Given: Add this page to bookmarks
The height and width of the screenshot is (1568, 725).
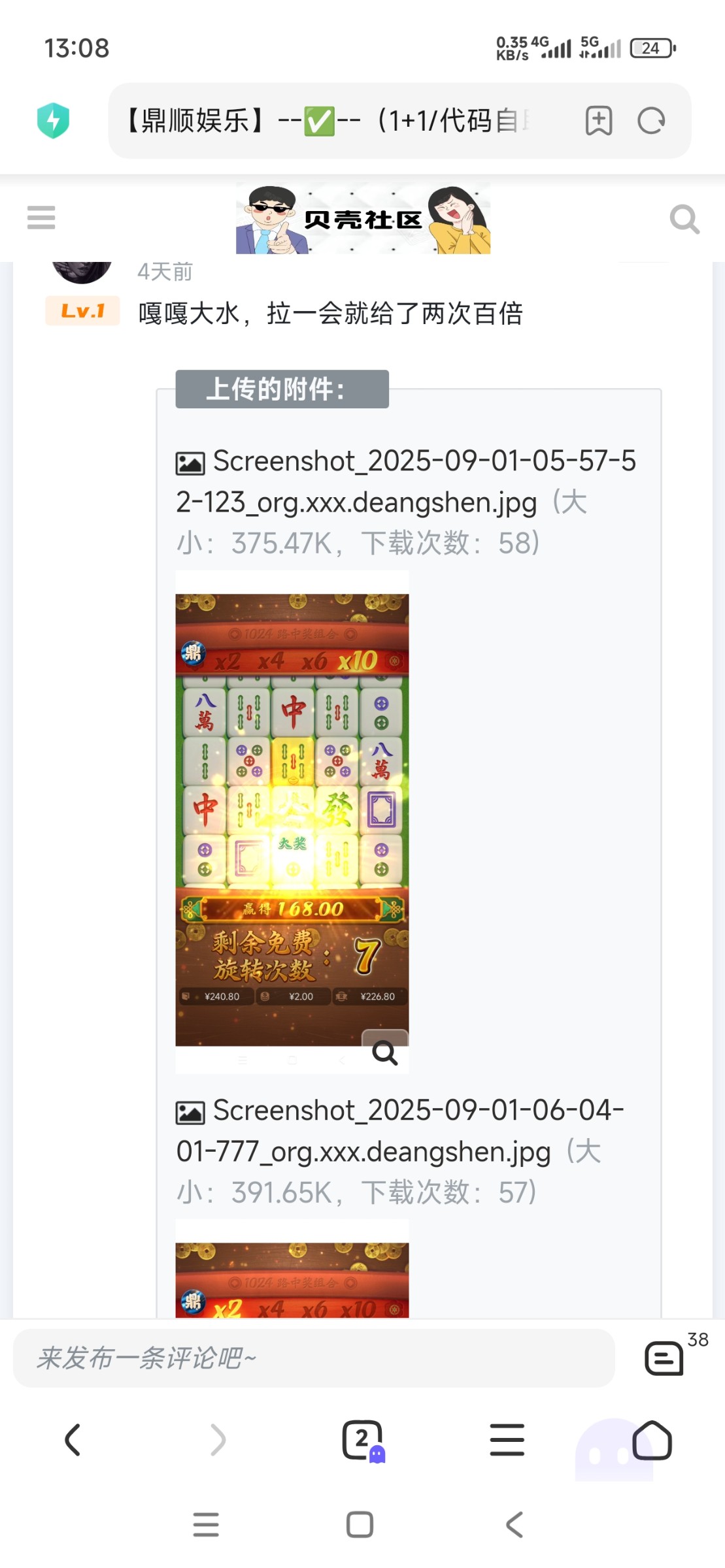Looking at the screenshot, I should 598,121.
